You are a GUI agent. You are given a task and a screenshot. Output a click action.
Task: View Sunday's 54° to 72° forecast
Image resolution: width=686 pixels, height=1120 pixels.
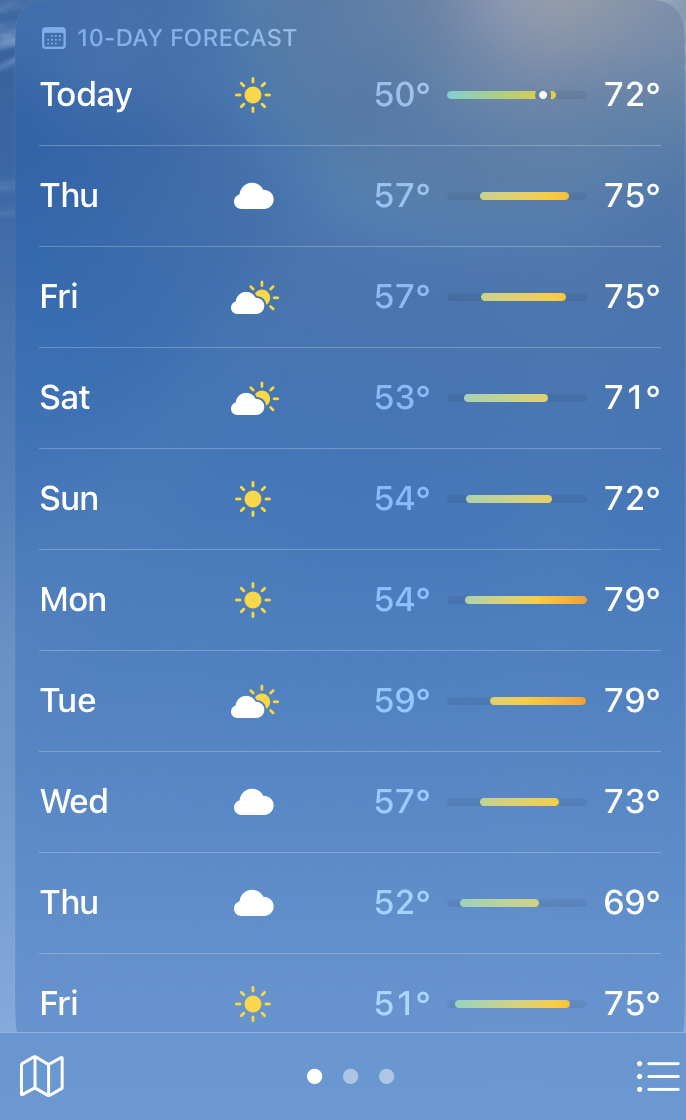[349, 499]
